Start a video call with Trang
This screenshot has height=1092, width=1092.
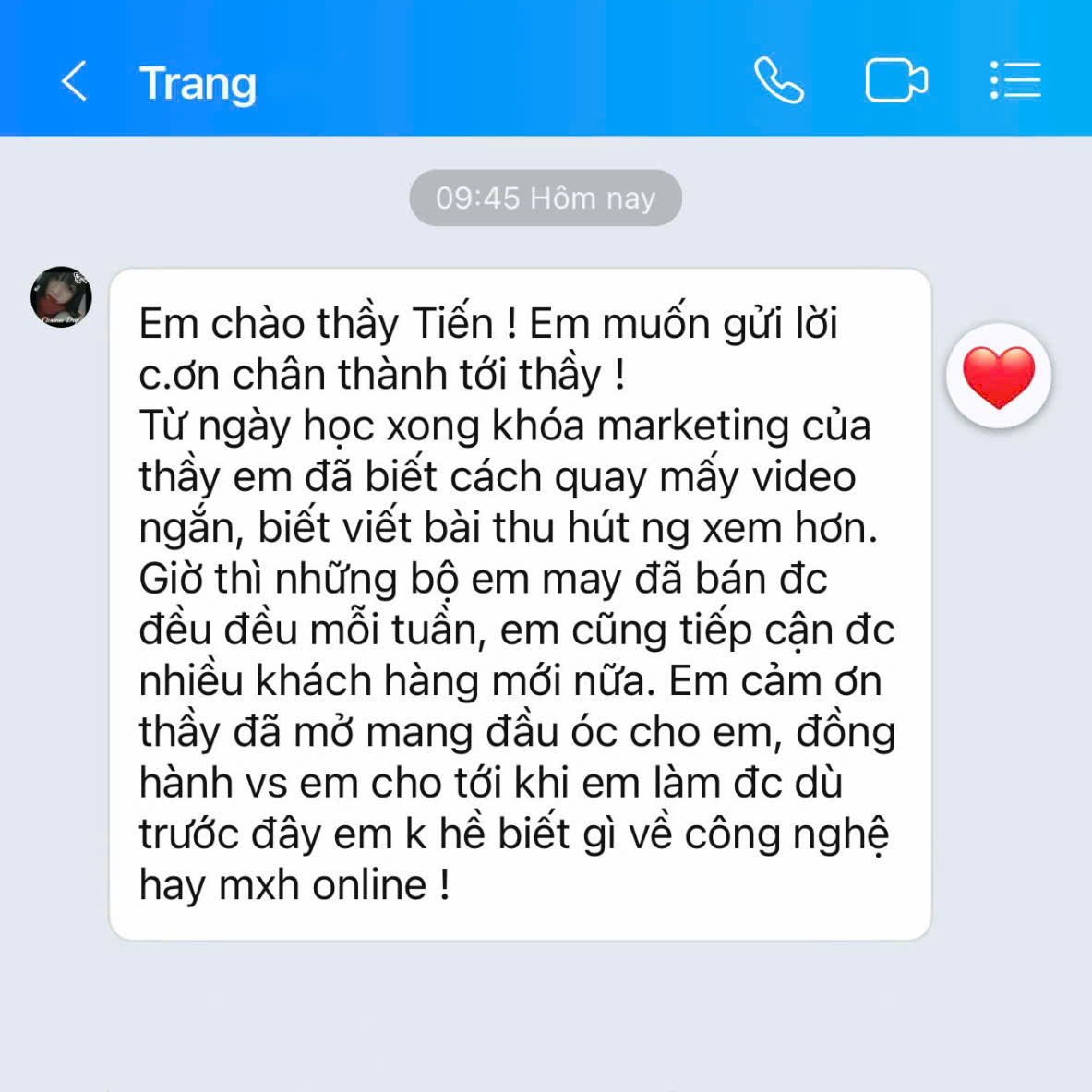(x=895, y=80)
